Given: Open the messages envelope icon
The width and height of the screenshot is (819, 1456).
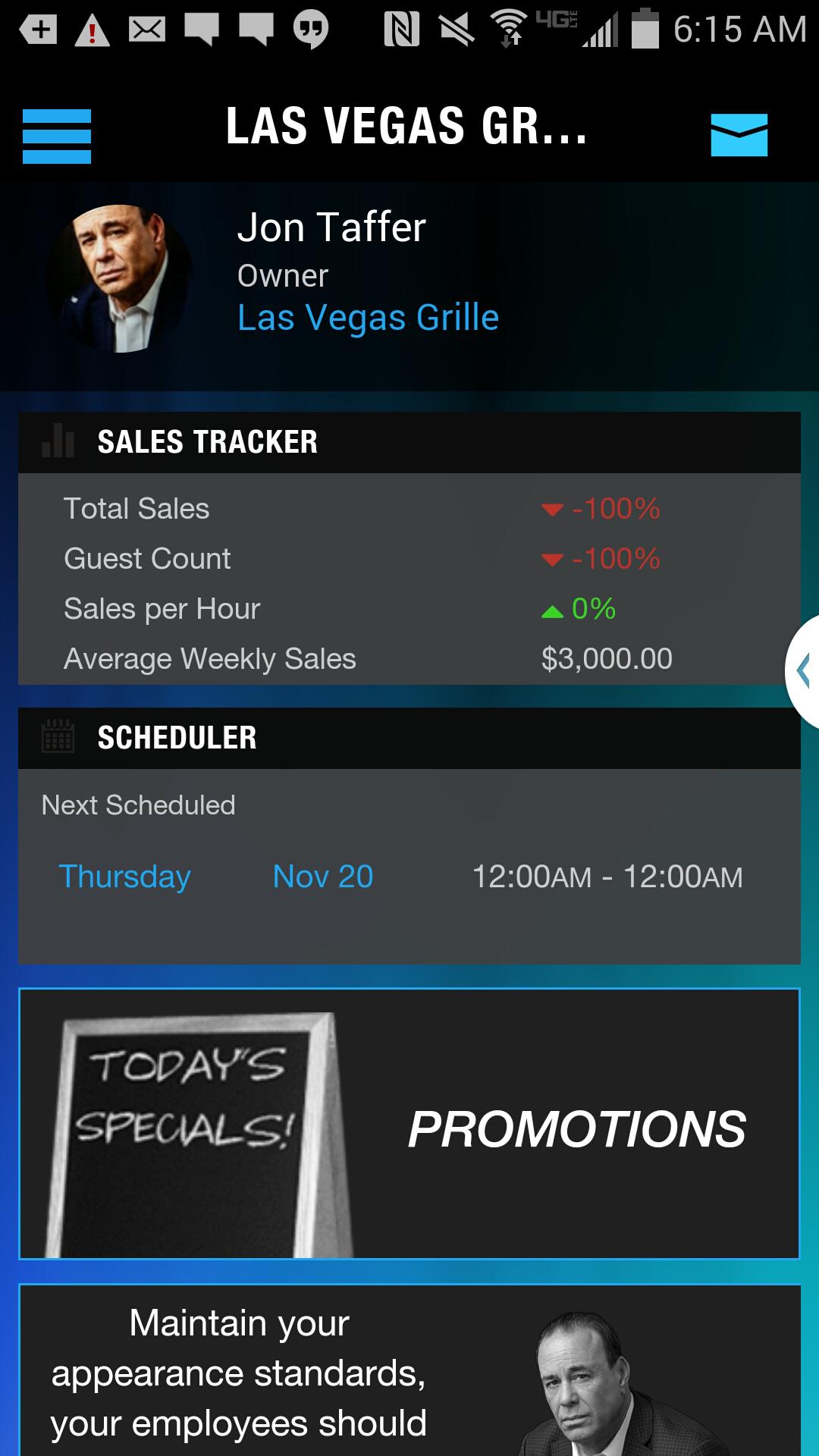Looking at the screenshot, I should [x=739, y=135].
